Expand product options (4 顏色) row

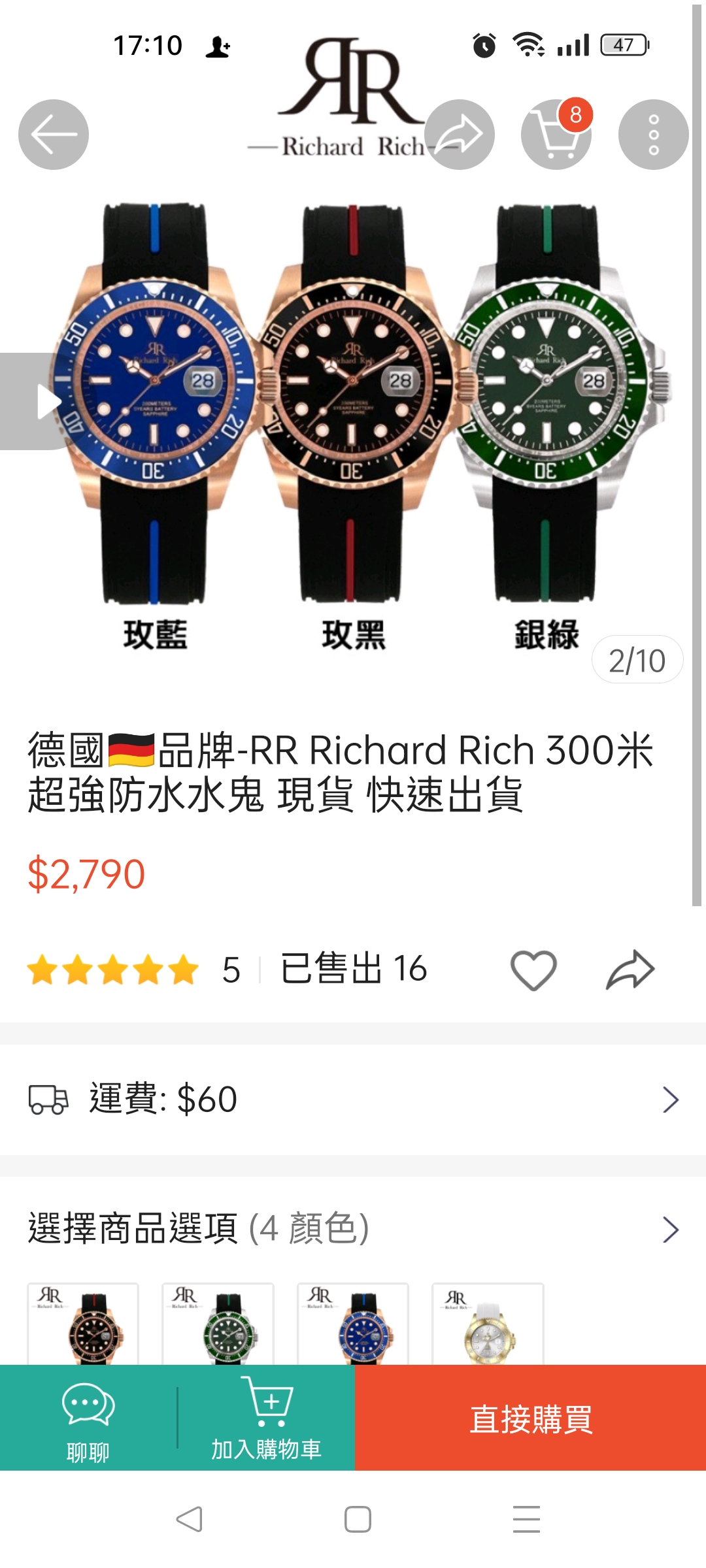(x=353, y=1229)
